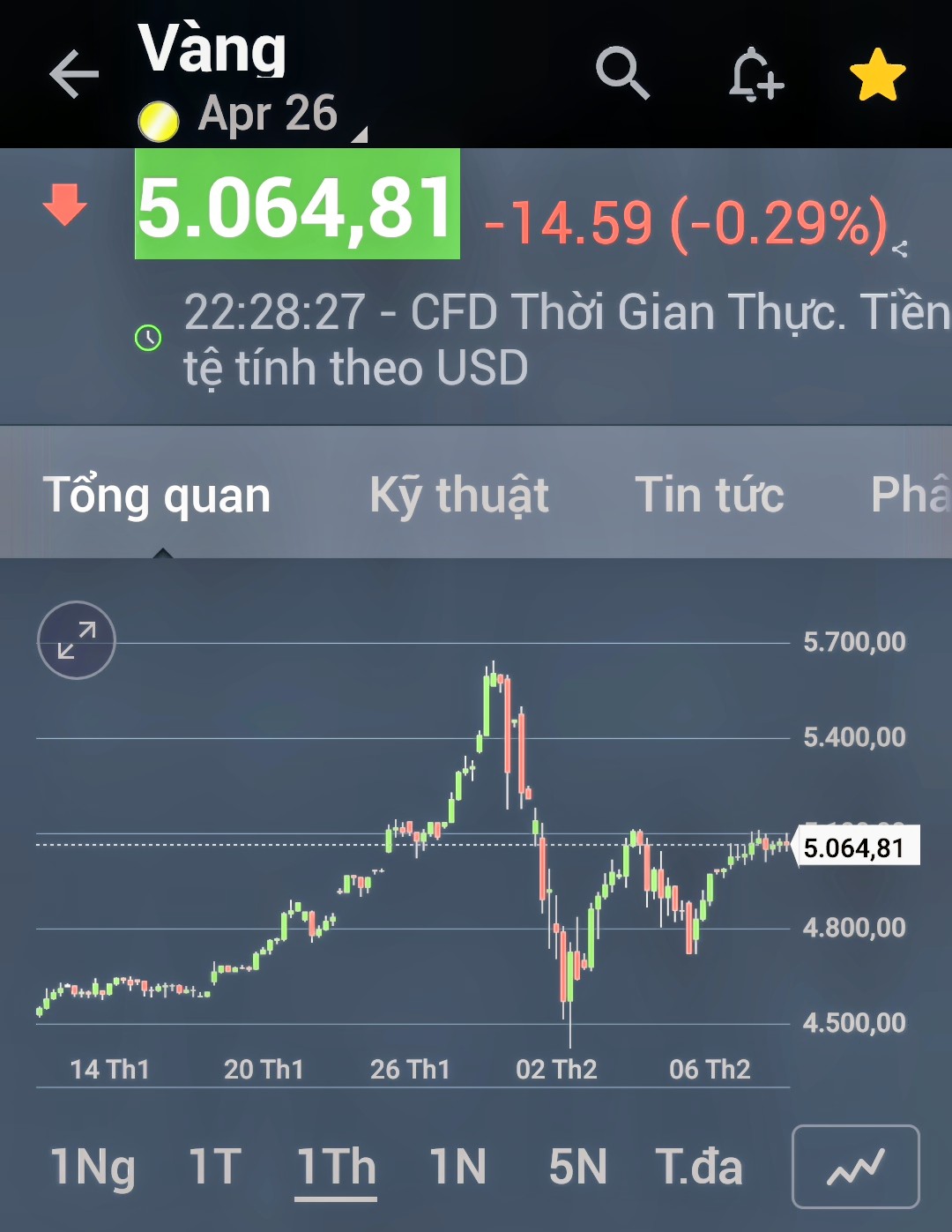Select the 5N chart timeframe
The height and width of the screenshot is (1232, 952).
point(577,1167)
